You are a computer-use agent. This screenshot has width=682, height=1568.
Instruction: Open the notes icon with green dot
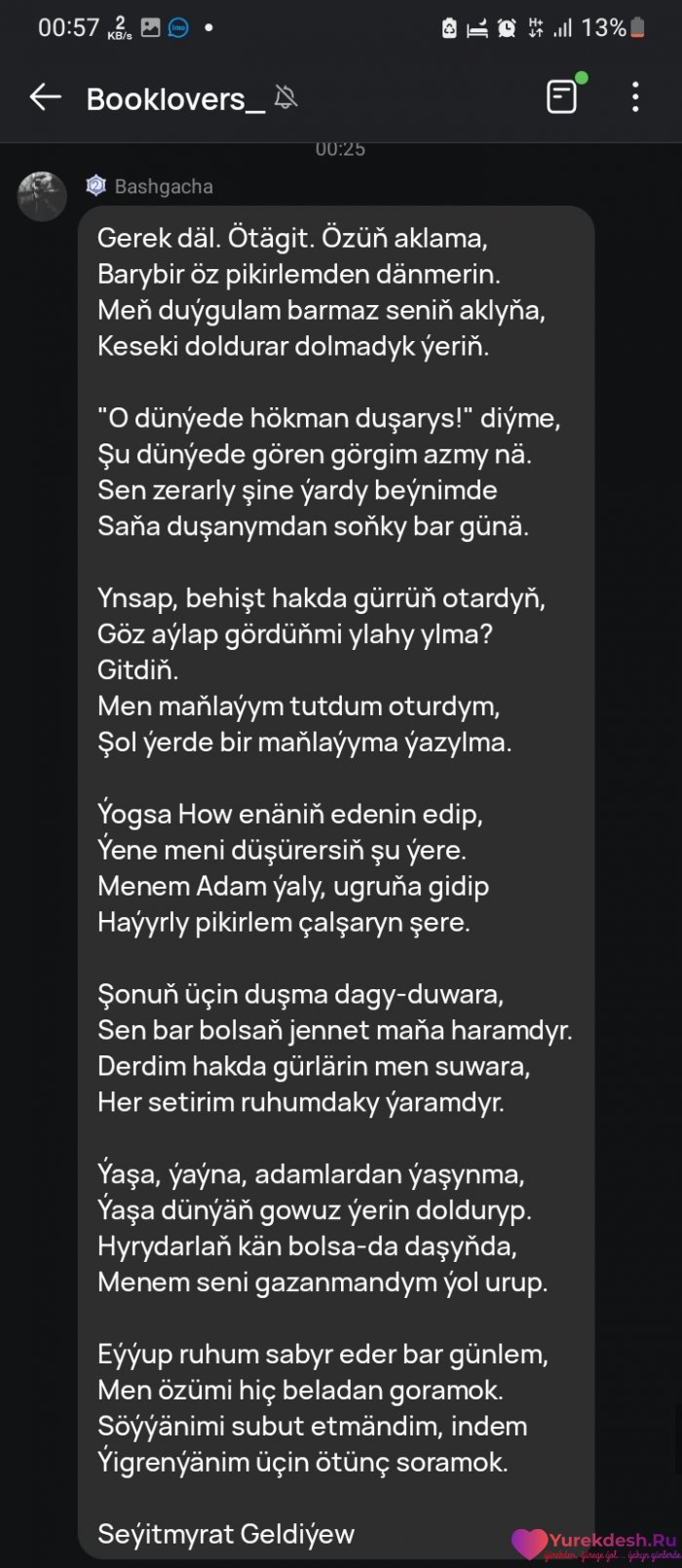click(563, 96)
